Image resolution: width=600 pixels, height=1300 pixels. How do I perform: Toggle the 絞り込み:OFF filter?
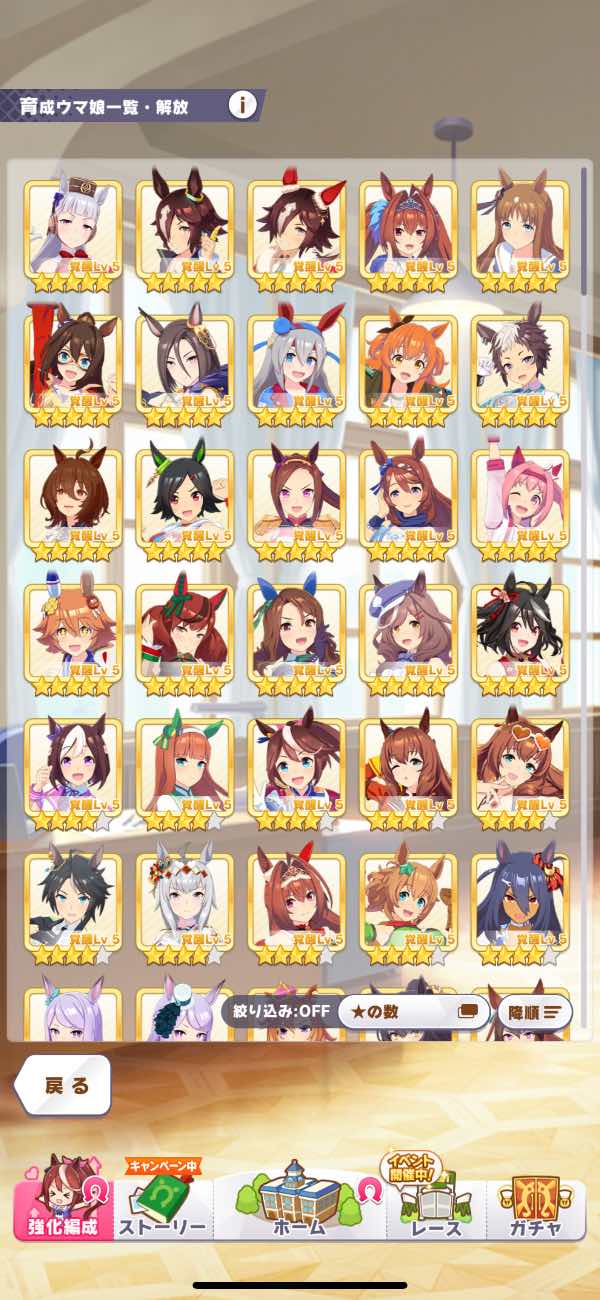[x=276, y=1011]
